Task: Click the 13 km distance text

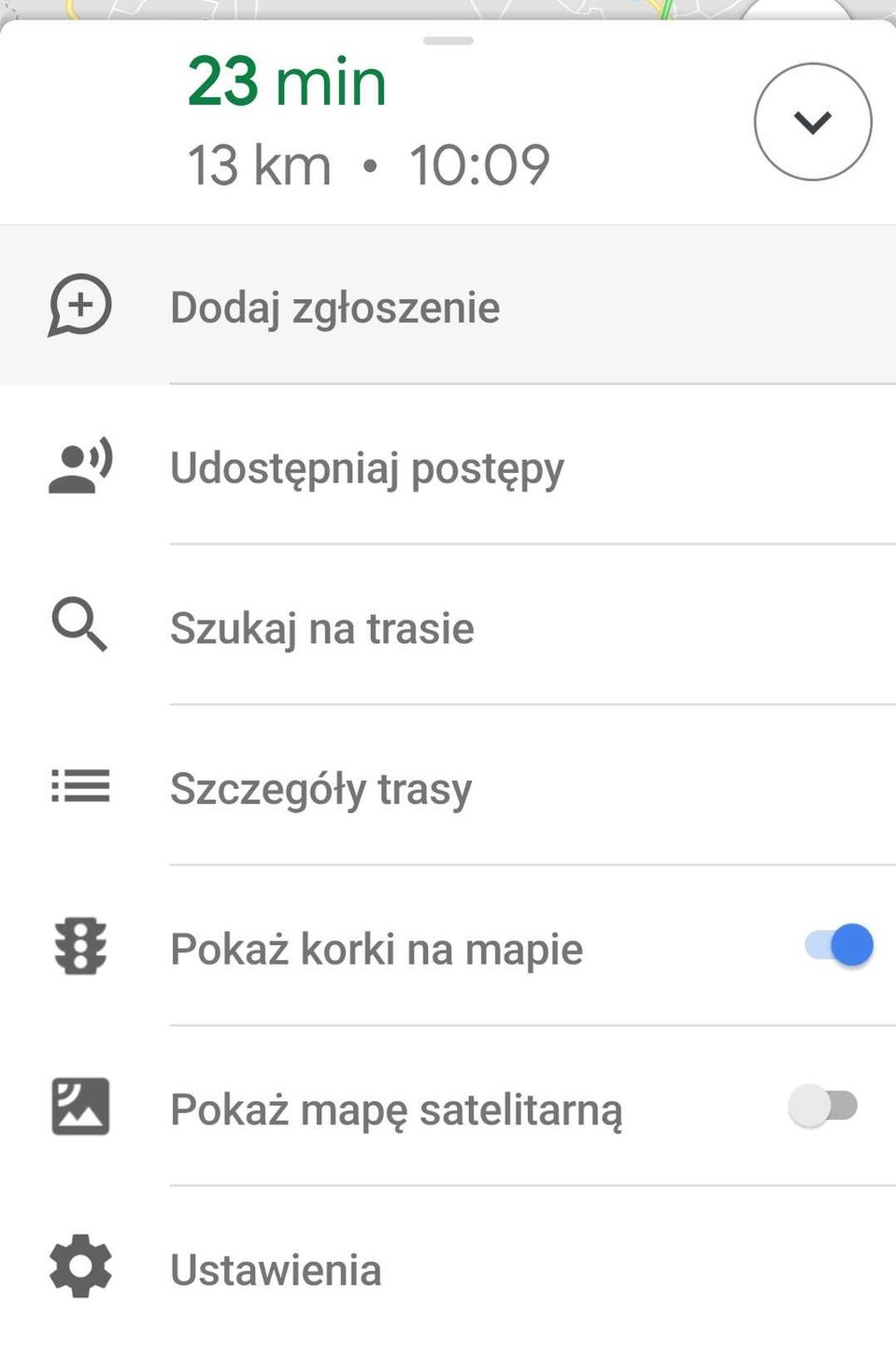Action: (258, 165)
